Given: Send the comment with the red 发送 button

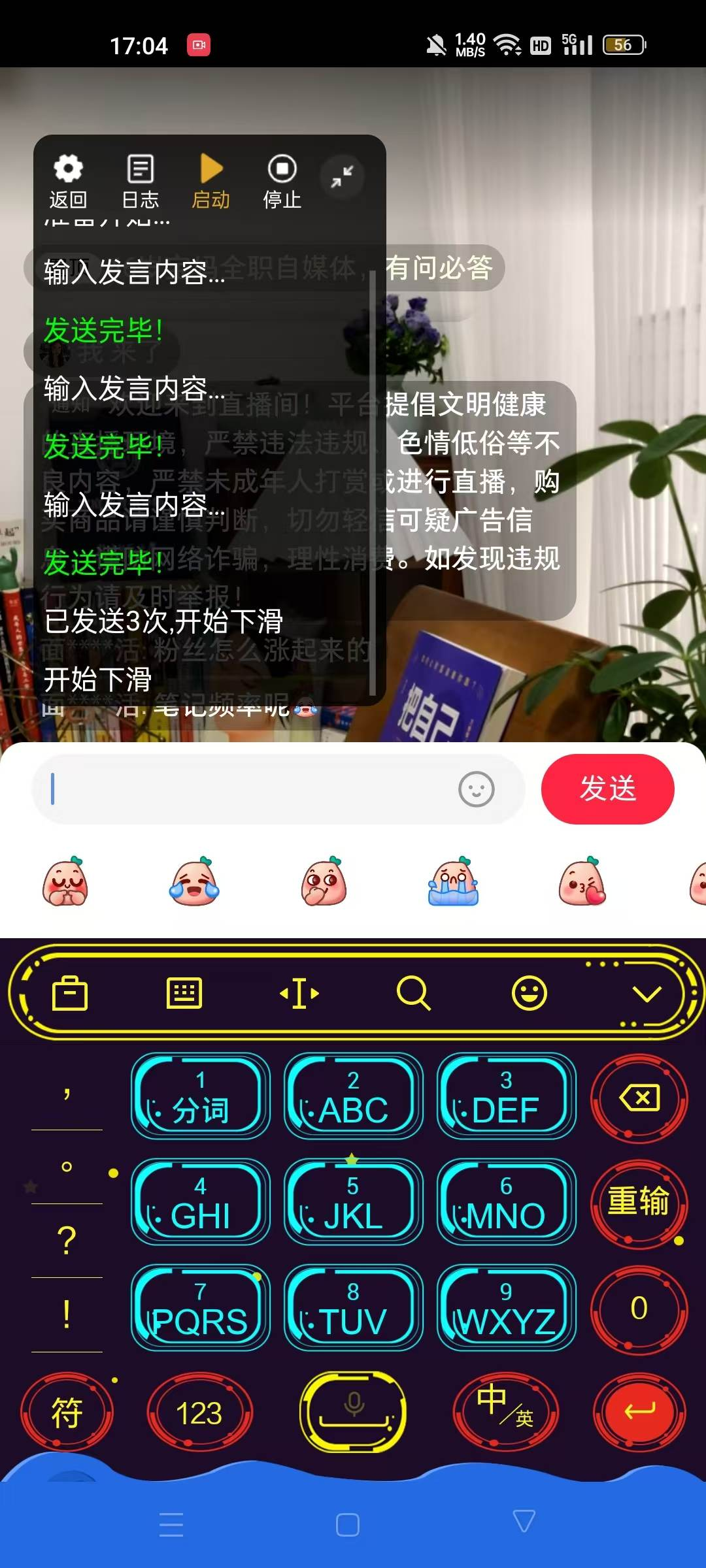Looking at the screenshot, I should 607,789.
